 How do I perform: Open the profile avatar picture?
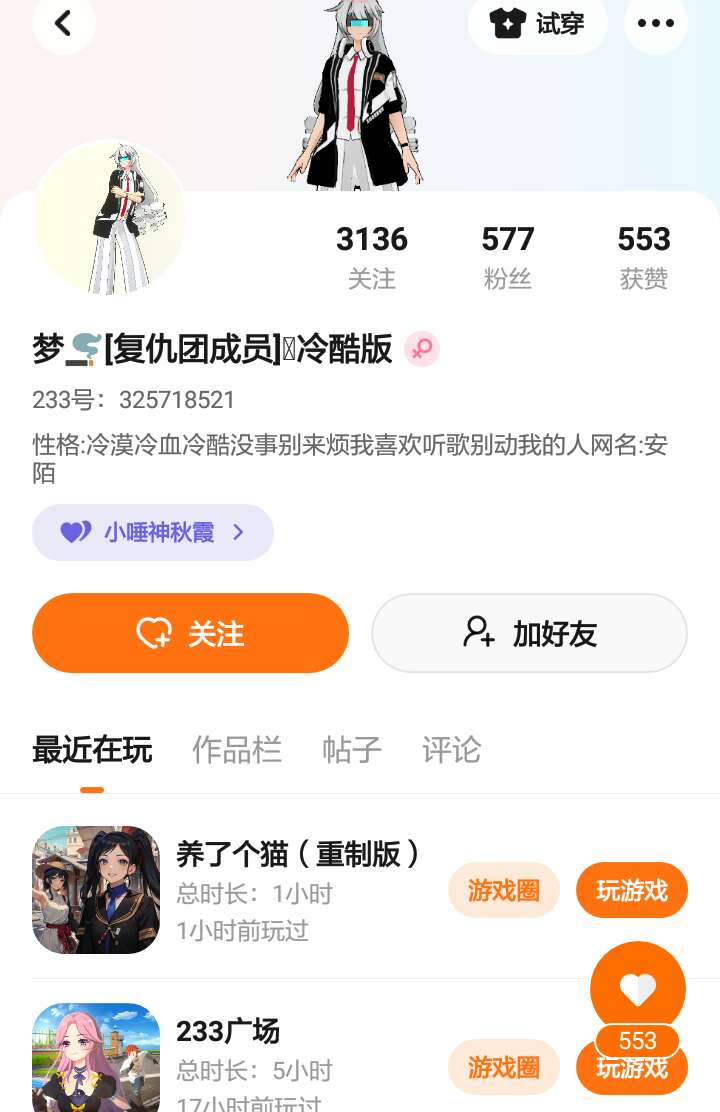(x=109, y=218)
